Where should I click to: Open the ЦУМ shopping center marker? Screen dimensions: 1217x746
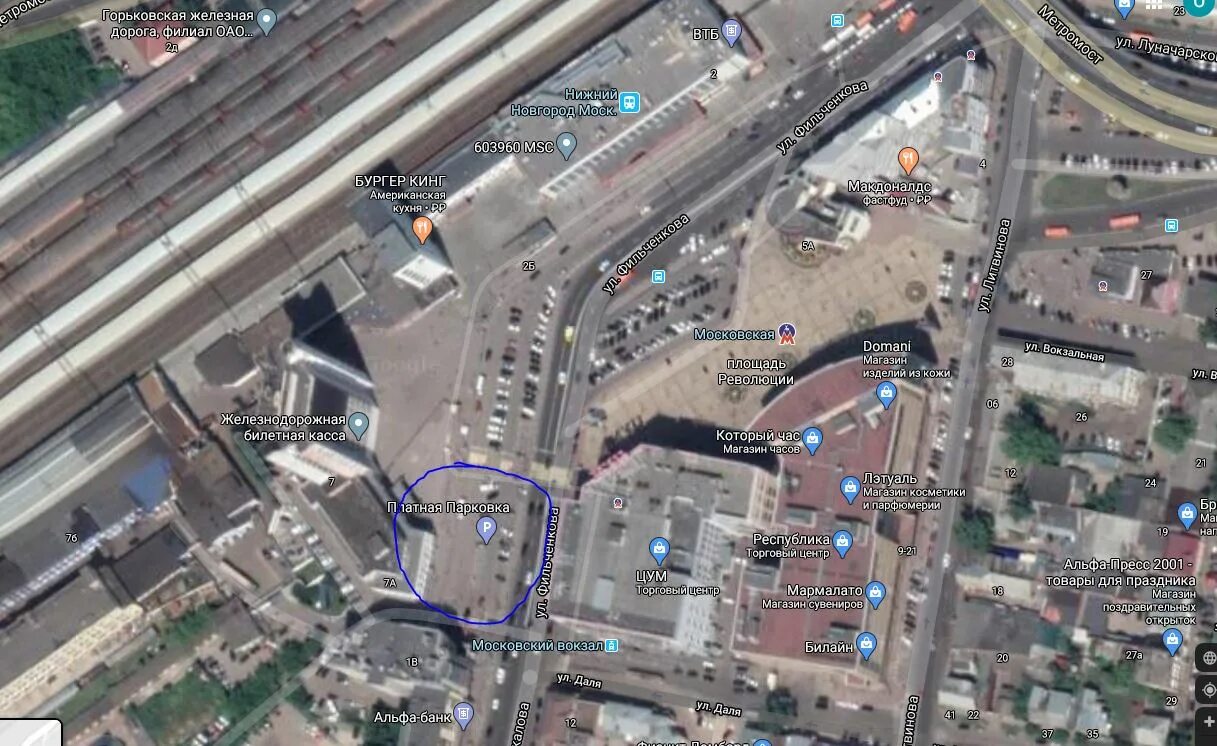coord(659,549)
